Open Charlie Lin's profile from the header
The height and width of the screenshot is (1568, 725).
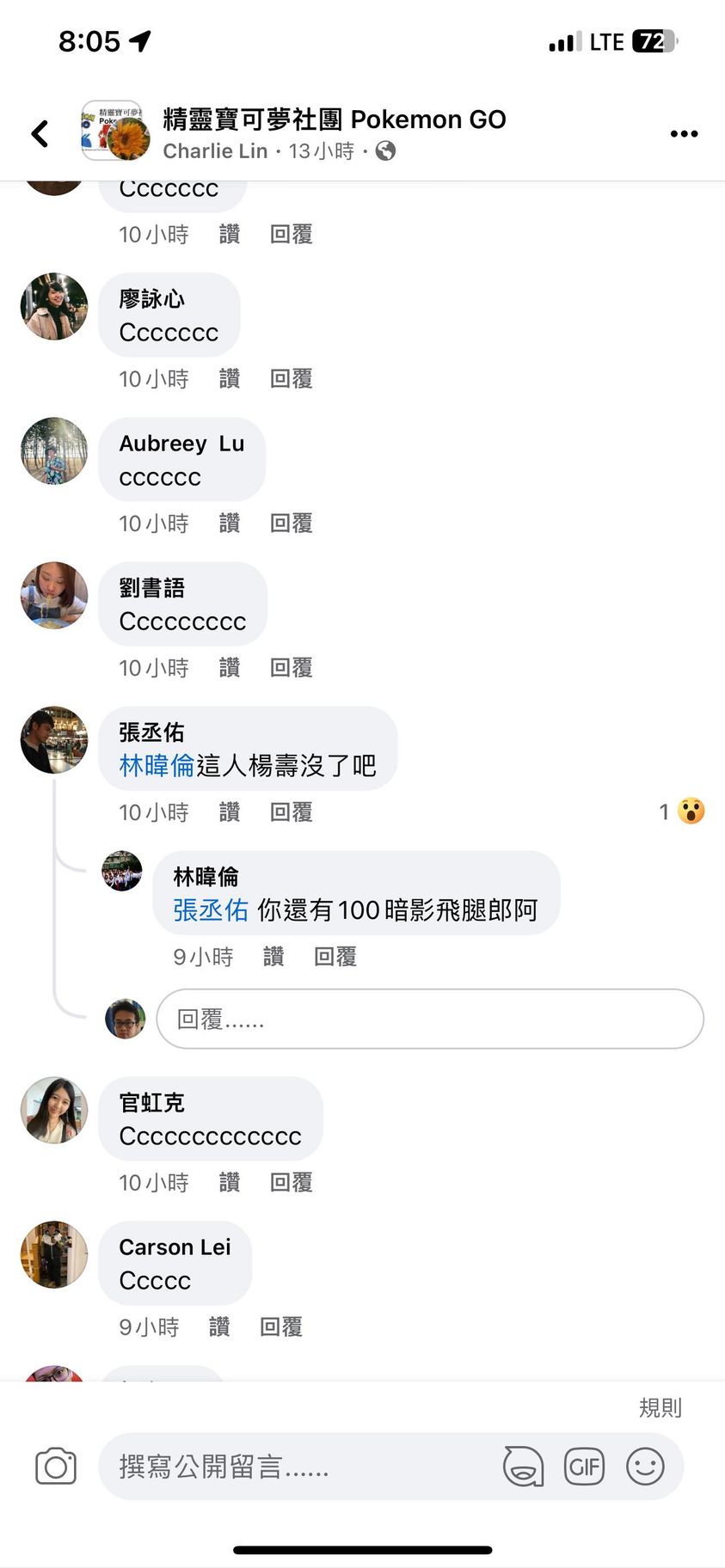pos(215,151)
